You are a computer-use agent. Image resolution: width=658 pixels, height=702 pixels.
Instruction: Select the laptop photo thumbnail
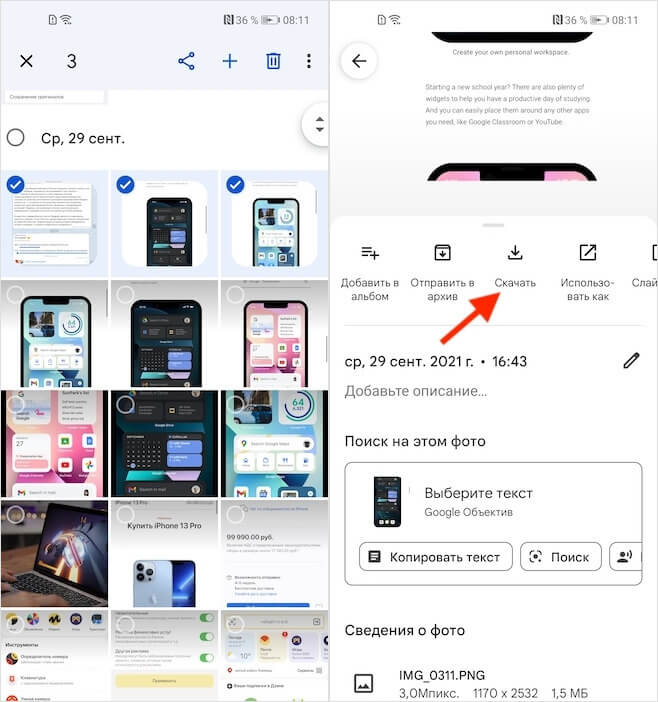coord(54,553)
